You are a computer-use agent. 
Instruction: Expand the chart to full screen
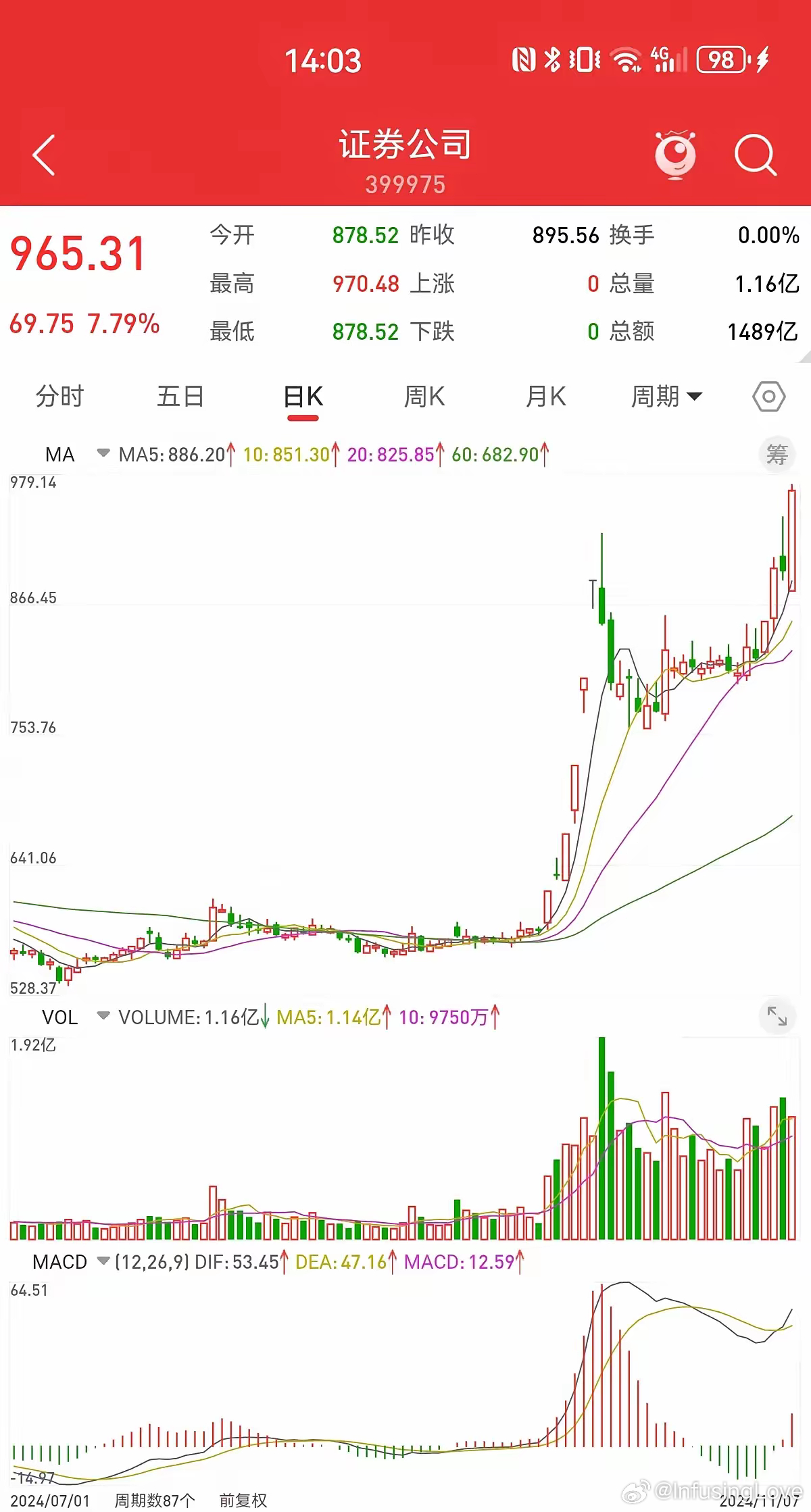tap(777, 1015)
